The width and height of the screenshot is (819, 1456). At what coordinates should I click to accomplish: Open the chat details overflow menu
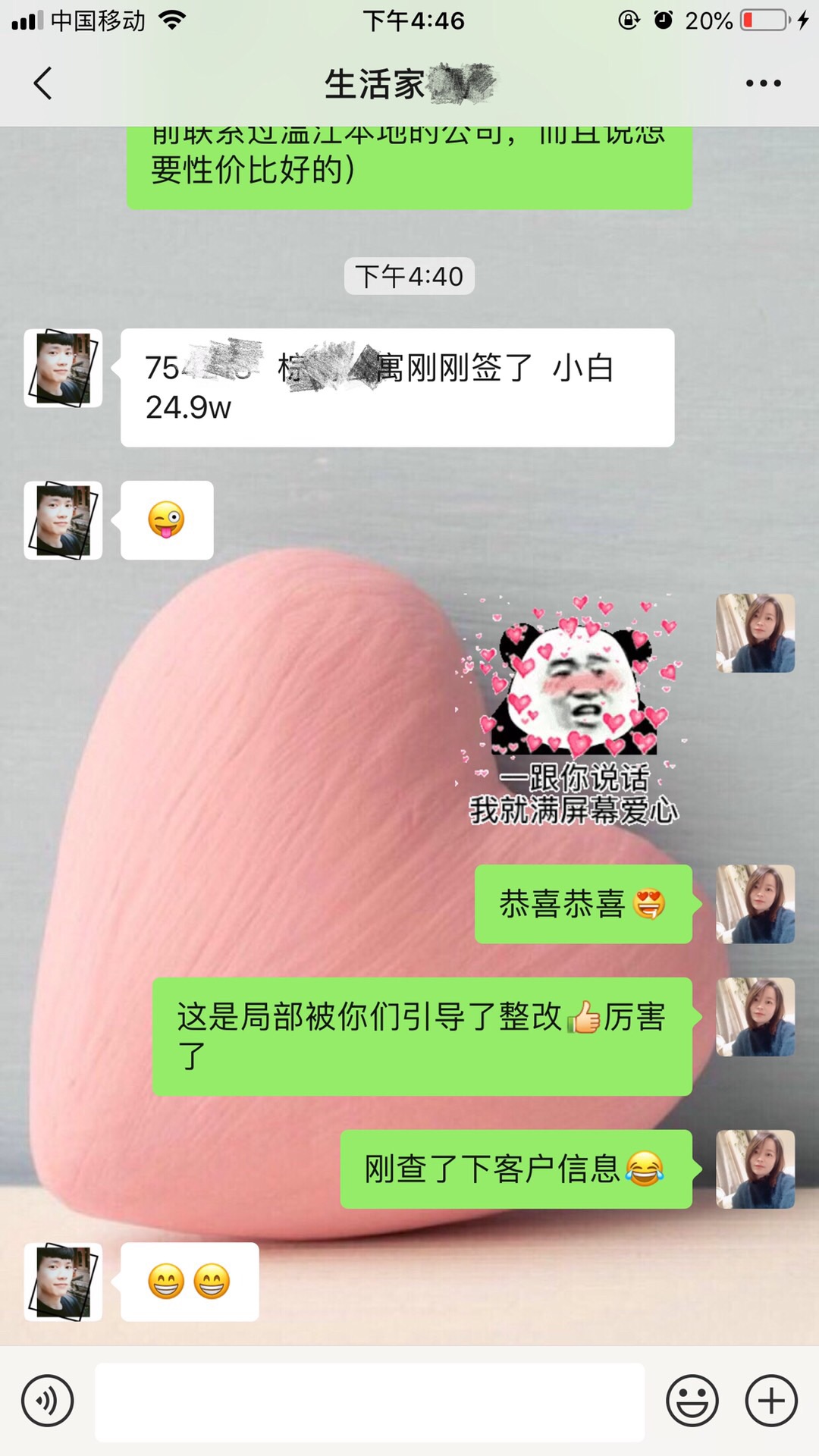[x=763, y=83]
